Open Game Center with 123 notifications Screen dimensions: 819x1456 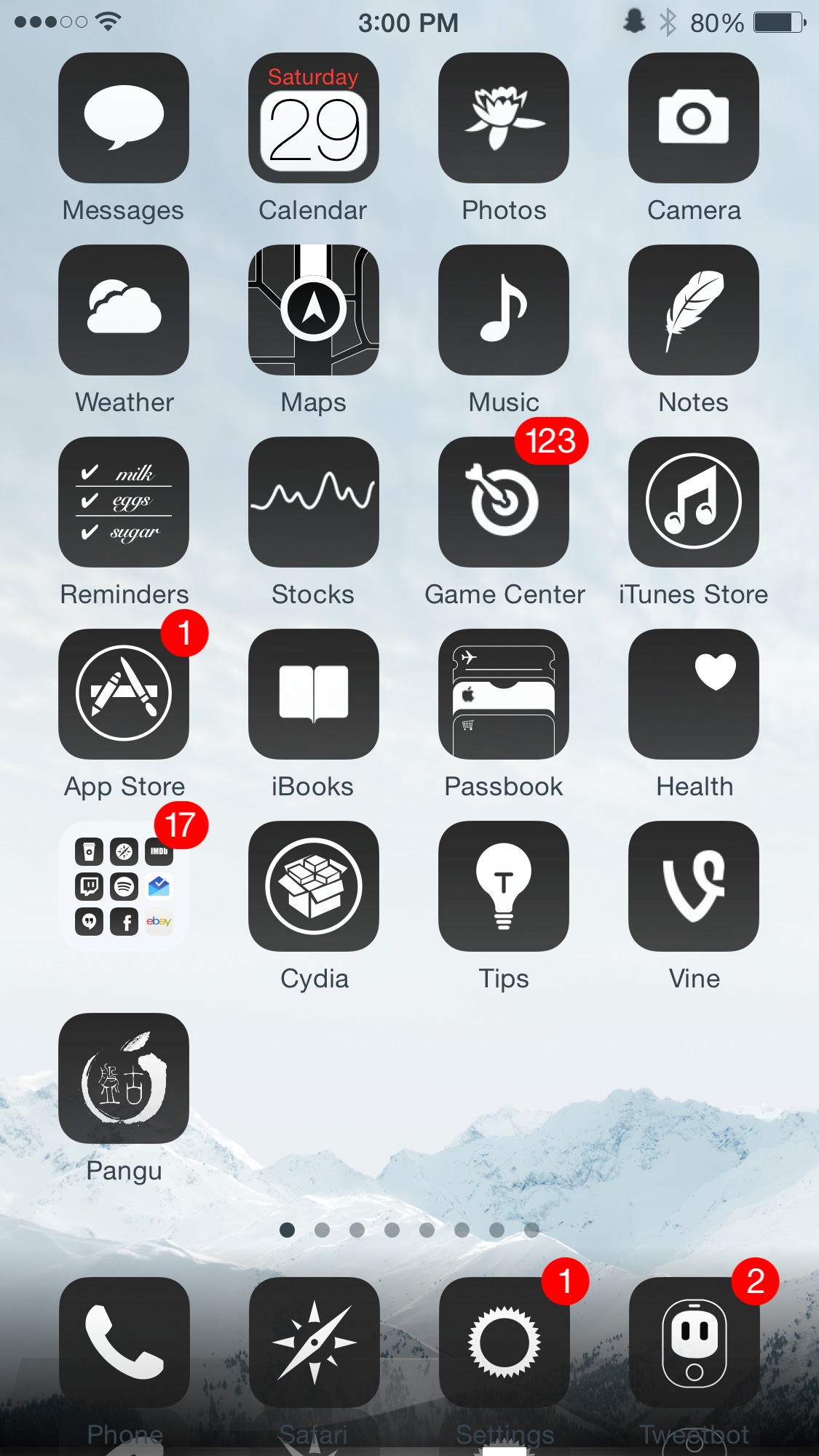(x=504, y=502)
